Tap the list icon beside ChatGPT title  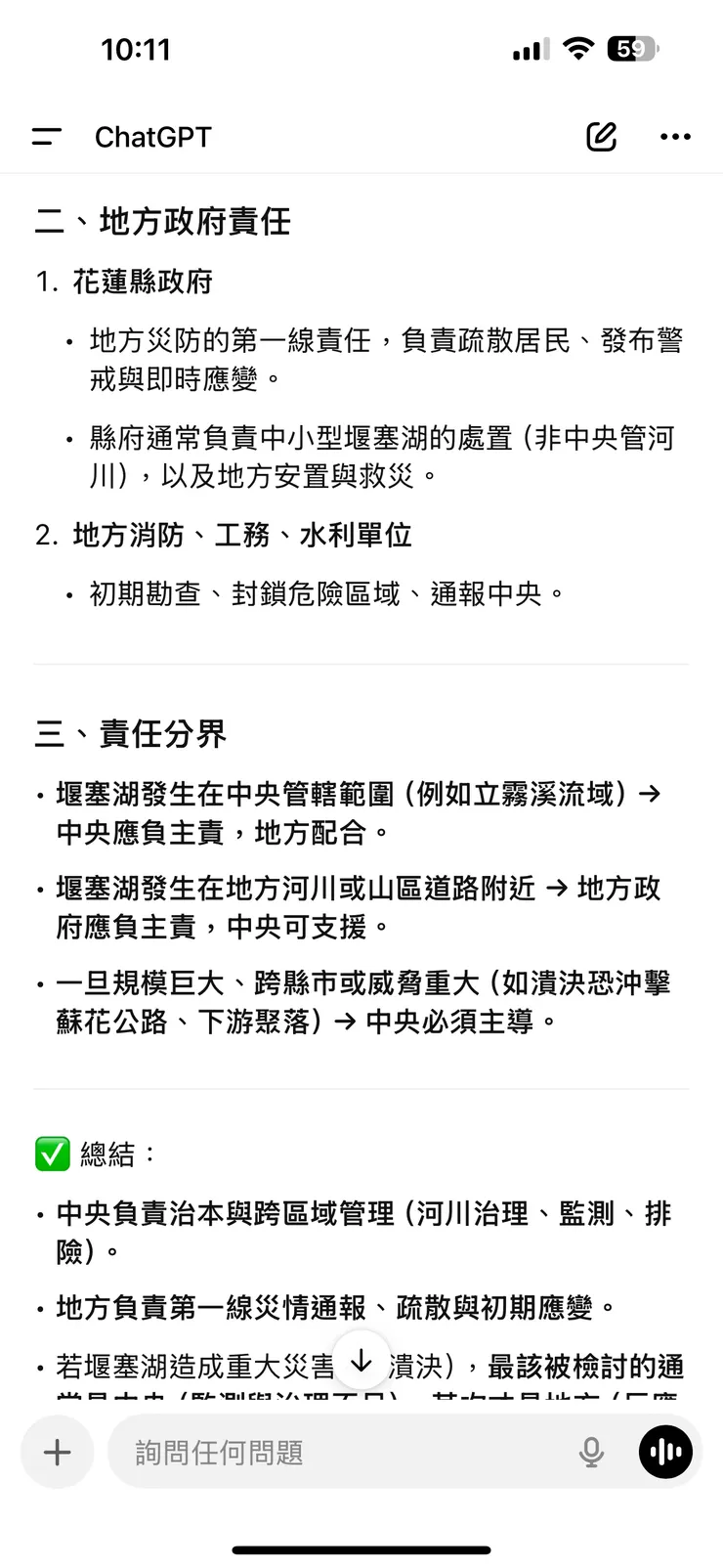click(x=46, y=137)
